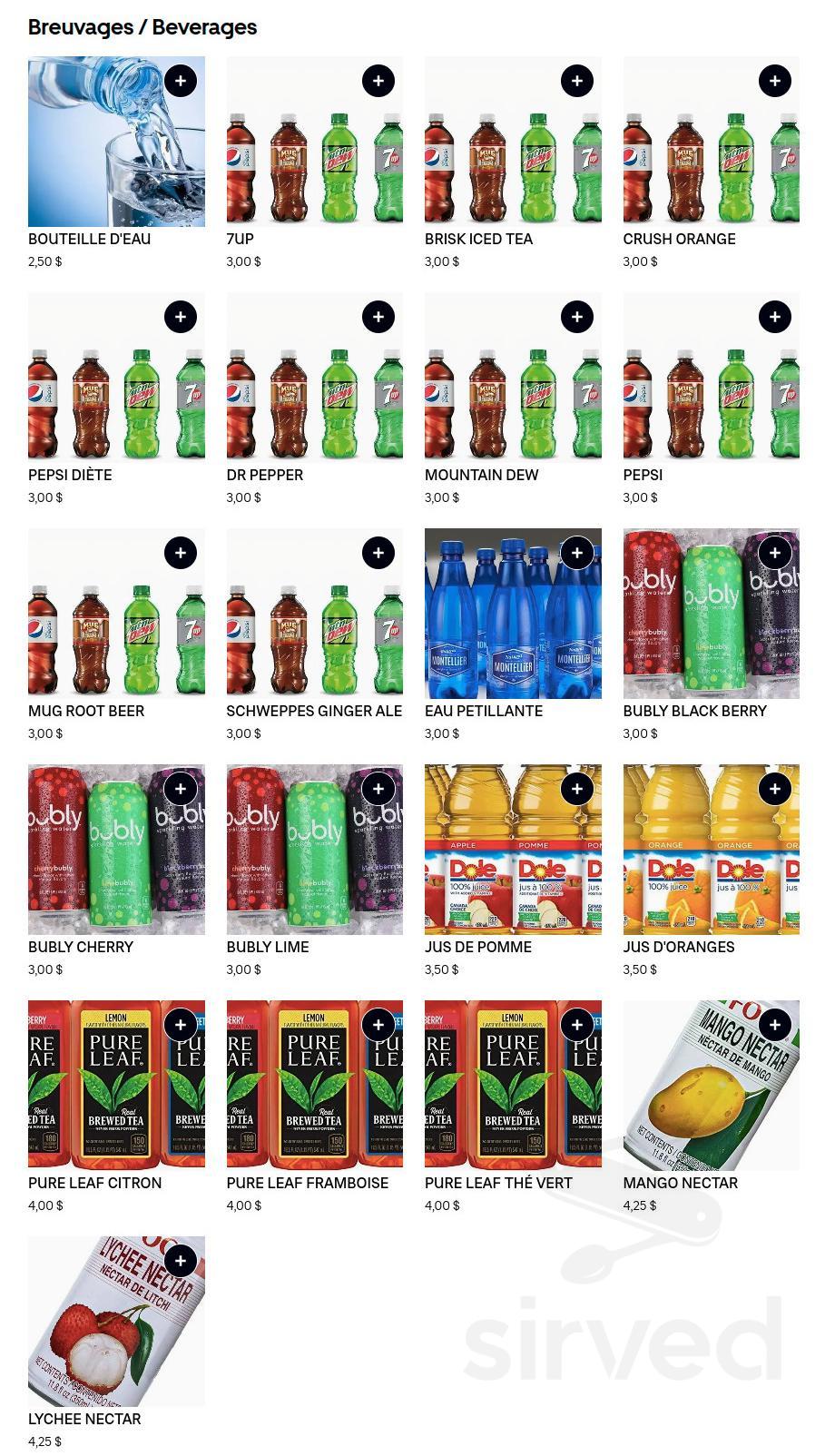Viewport: 835px width, 1456px height.
Task: Add Eau Petillante with the plus icon
Action: (577, 553)
